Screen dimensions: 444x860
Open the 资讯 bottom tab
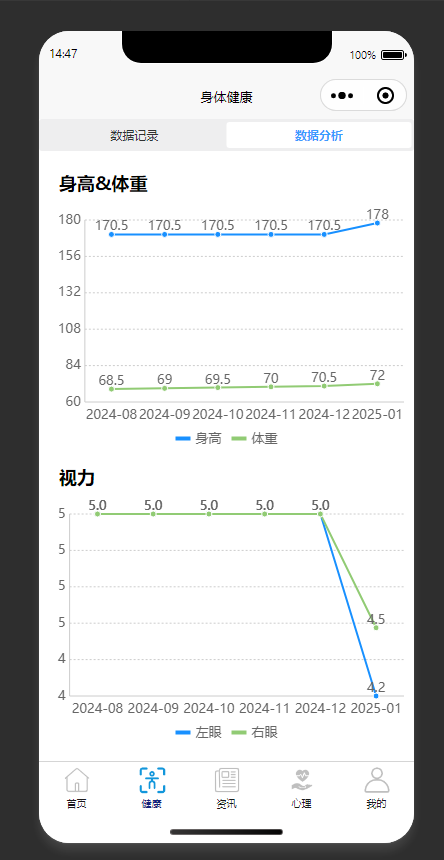tap(226, 789)
